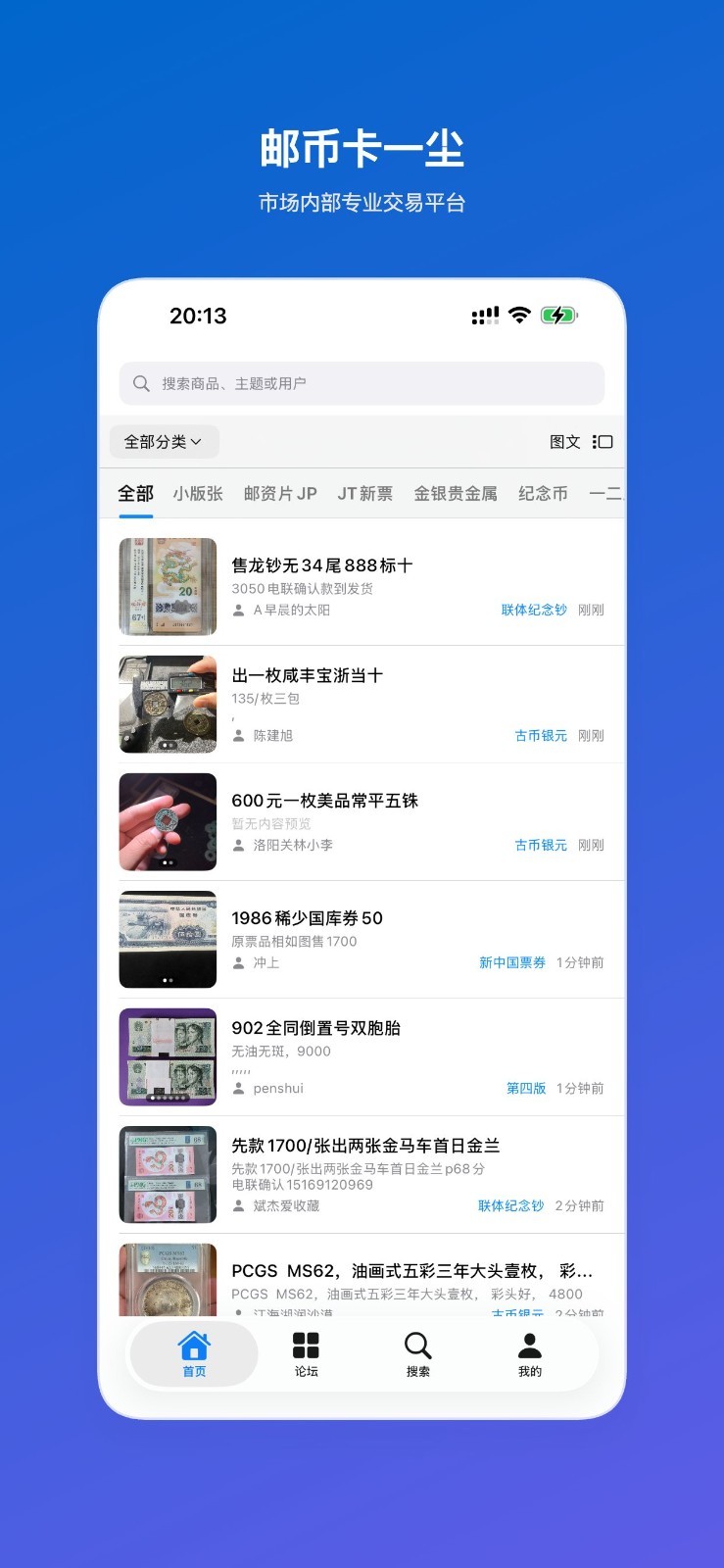Open the JT新票 tab
The width and height of the screenshot is (724, 1568).
click(x=363, y=494)
